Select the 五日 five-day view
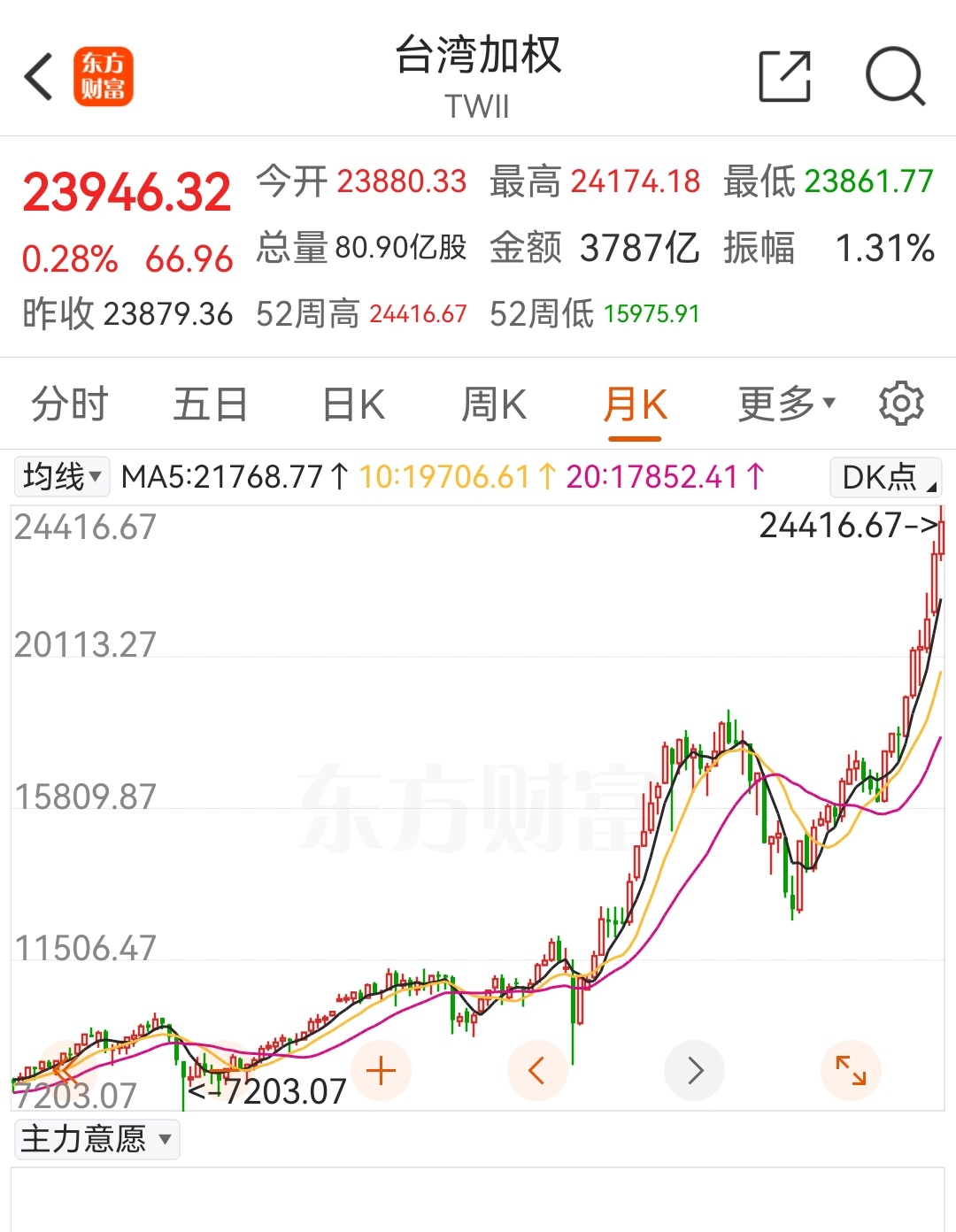This screenshot has height=1232, width=956. [x=209, y=403]
